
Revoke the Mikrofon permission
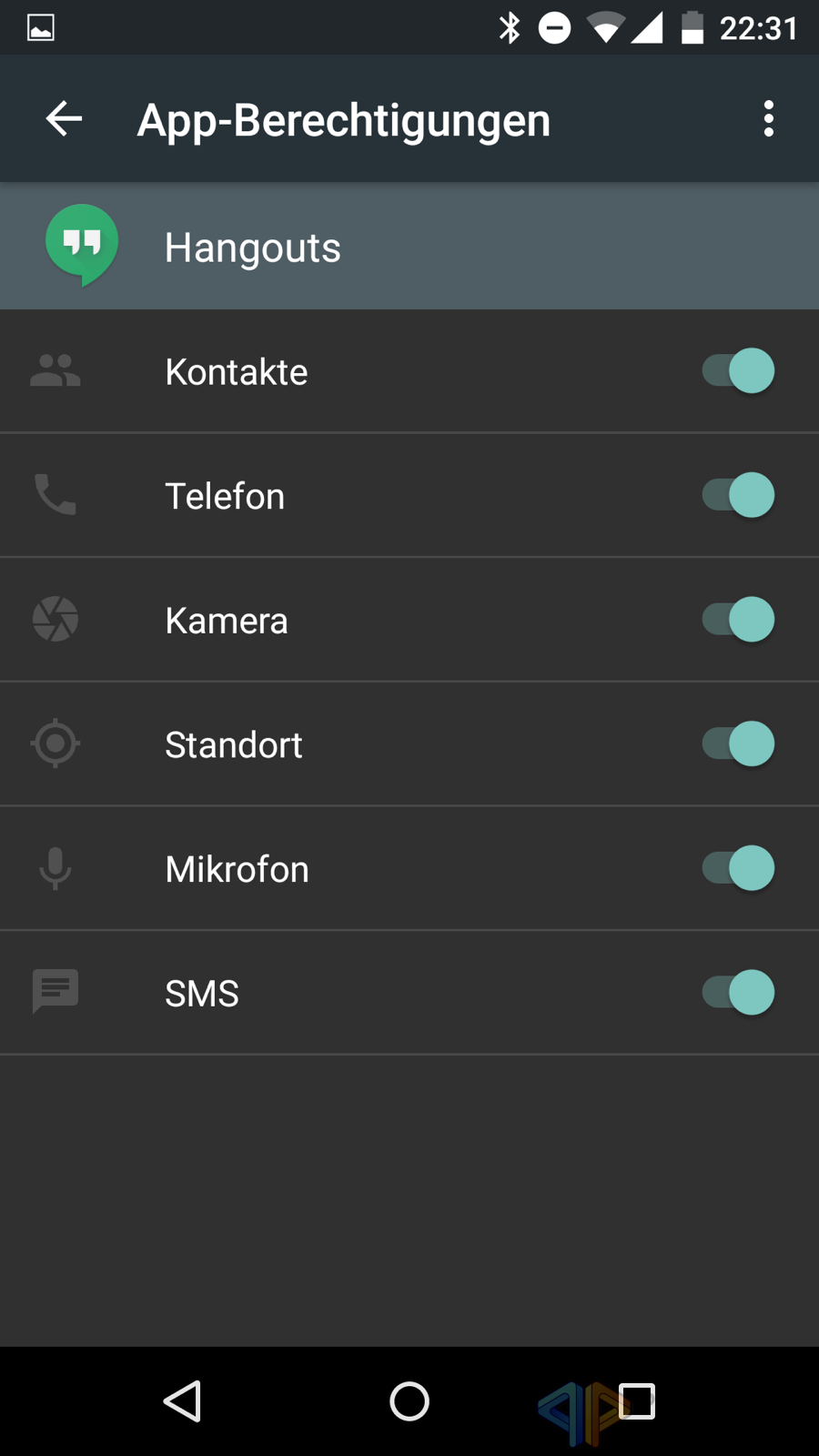(738, 868)
